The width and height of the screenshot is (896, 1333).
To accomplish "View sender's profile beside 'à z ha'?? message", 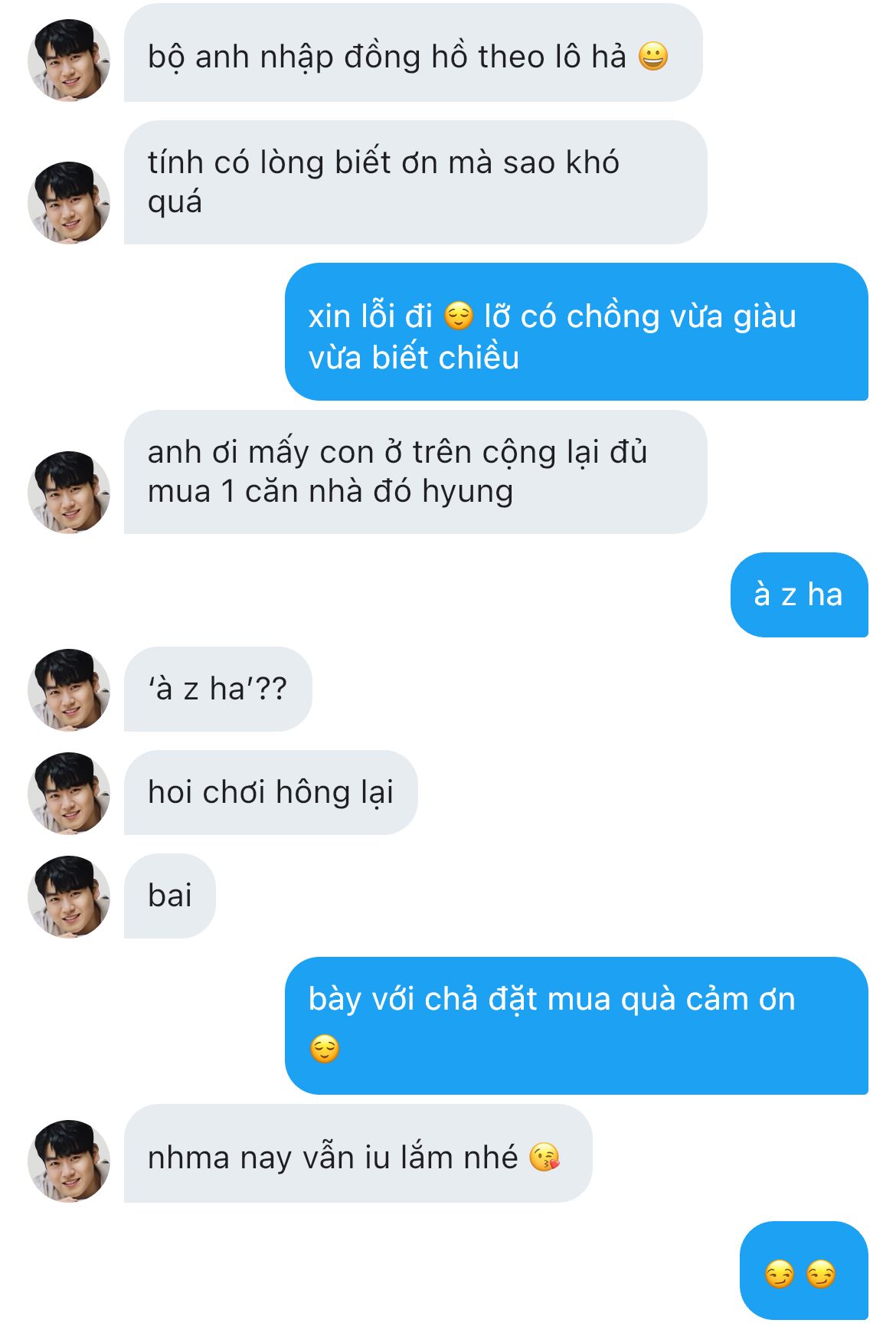I will pos(69,689).
